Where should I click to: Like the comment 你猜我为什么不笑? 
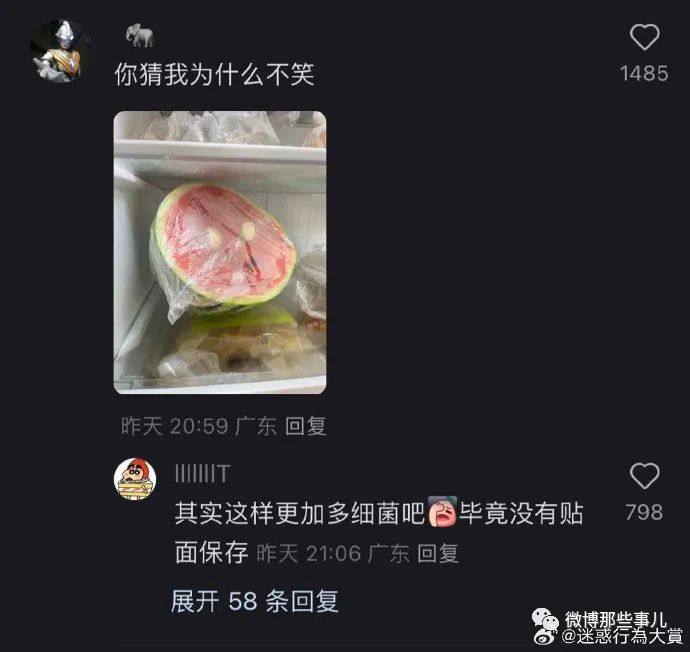click(x=644, y=38)
